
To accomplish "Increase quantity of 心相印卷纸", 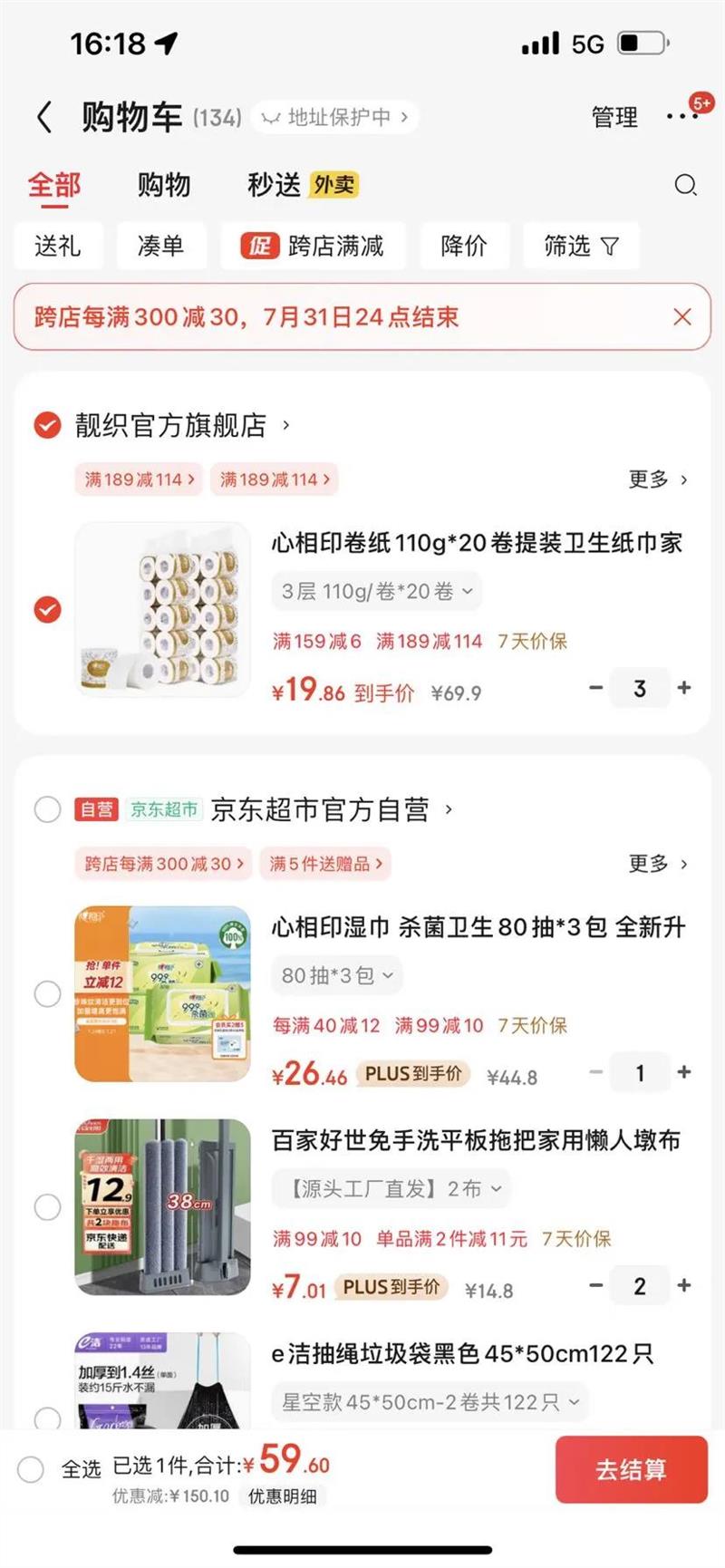I will point(684,688).
